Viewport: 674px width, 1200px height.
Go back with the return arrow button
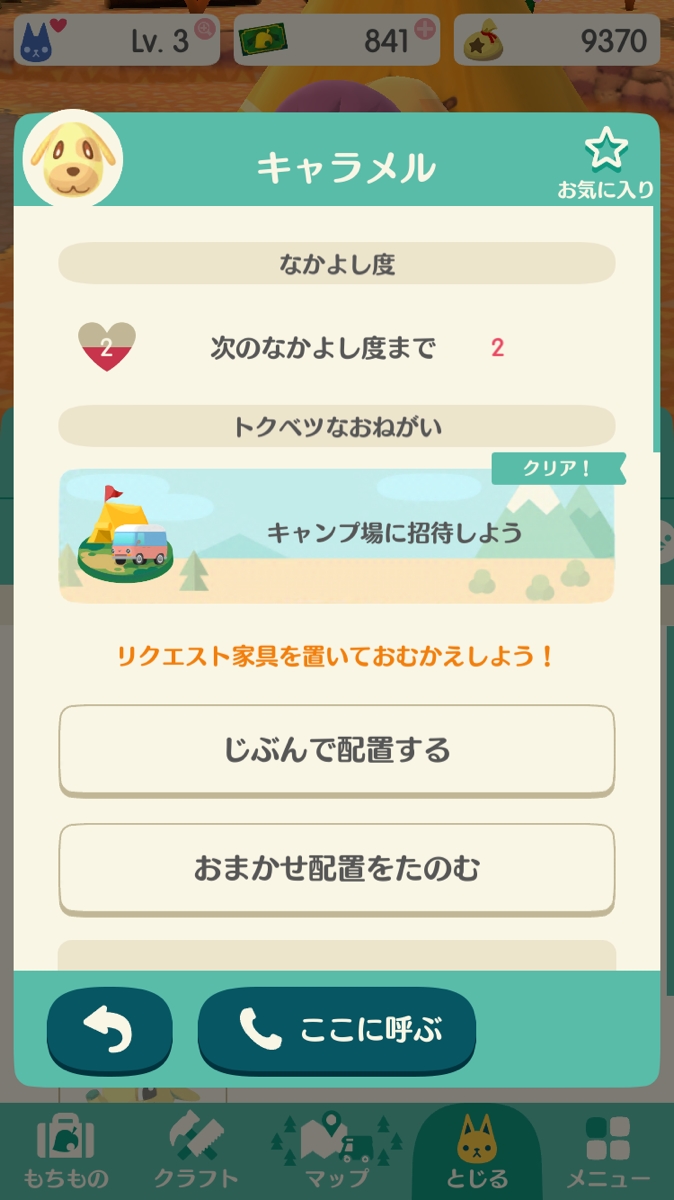(109, 1030)
